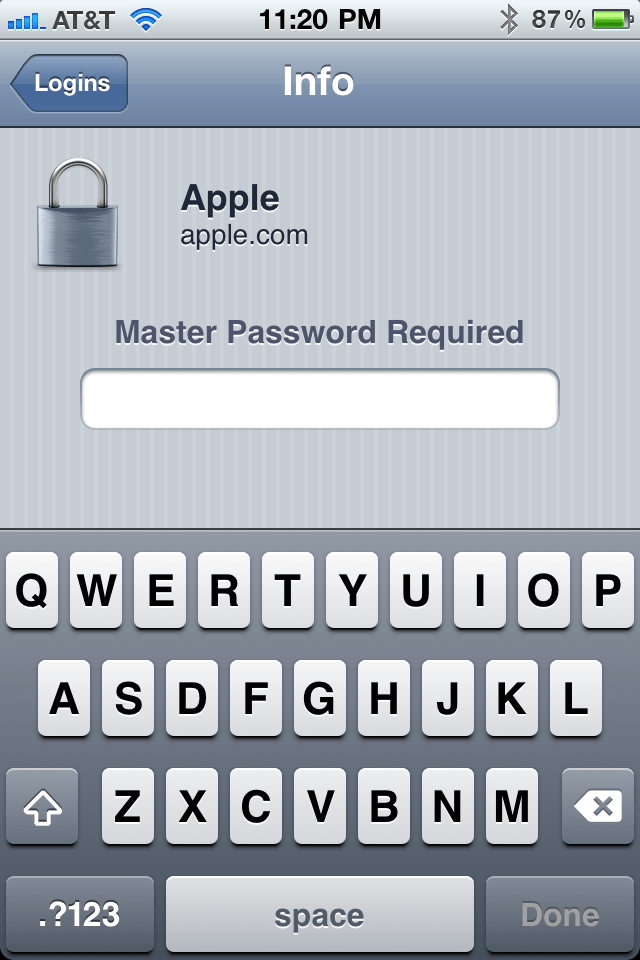
Task: Focus the Master Password field
Action: (319, 399)
